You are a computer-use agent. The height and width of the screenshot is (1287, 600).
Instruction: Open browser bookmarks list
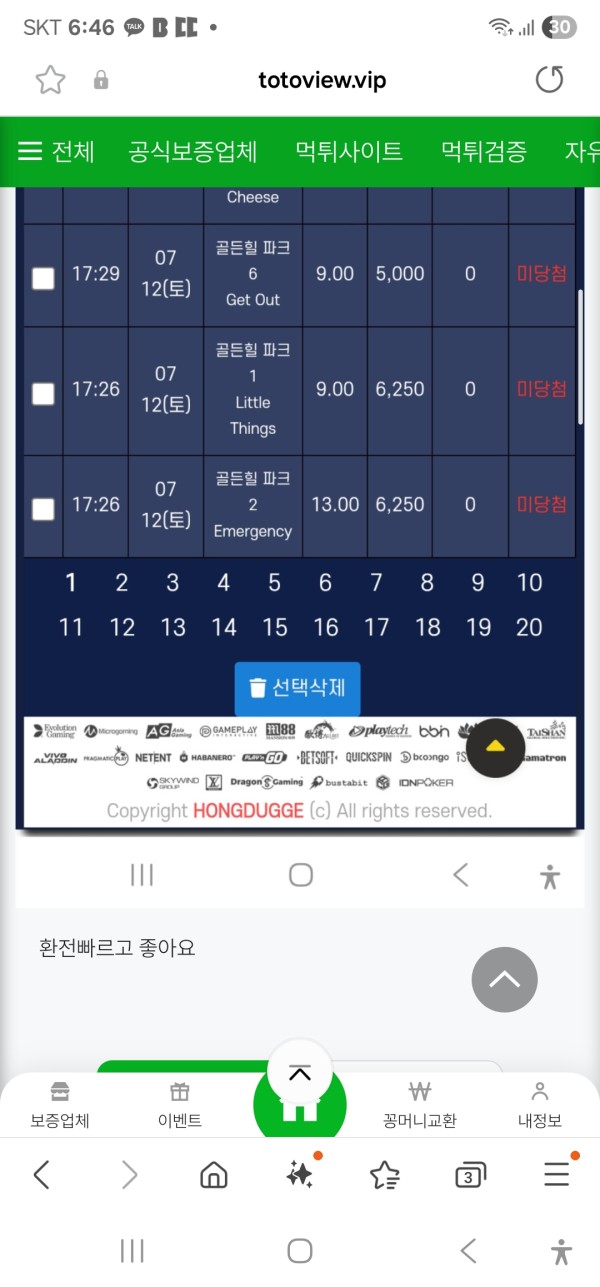(384, 1174)
